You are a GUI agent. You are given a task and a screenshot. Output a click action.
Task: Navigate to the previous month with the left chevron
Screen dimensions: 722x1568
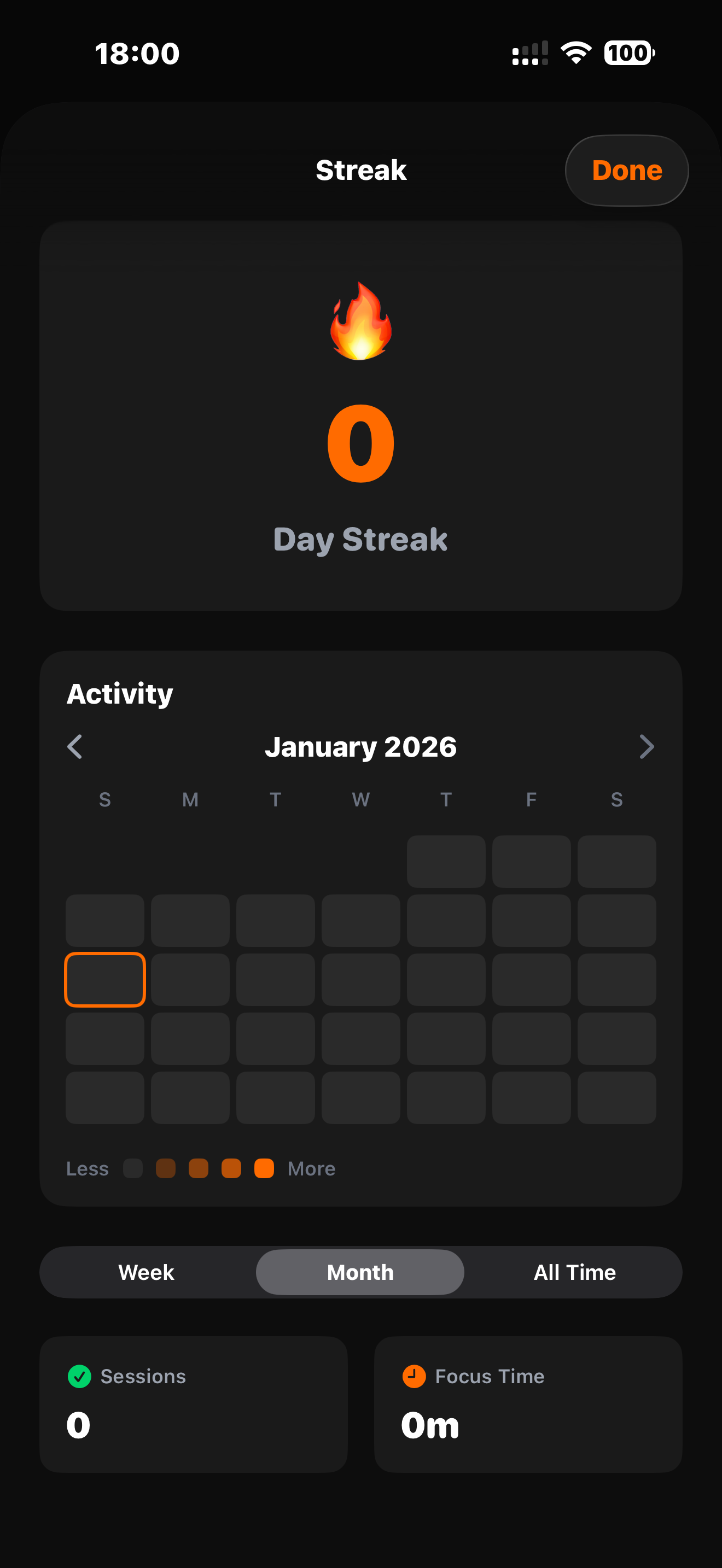coord(74,747)
